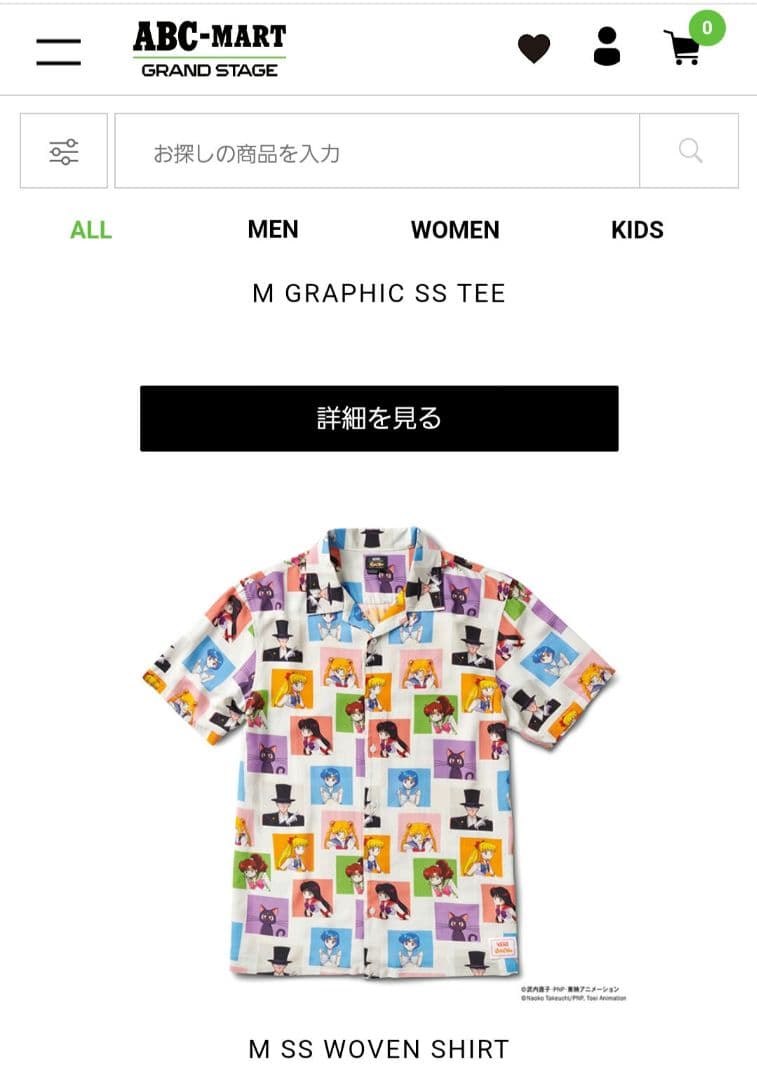The width and height of the screenshot is (757, 1080).
Task: Select the ALL category tab
Action: 89,229
